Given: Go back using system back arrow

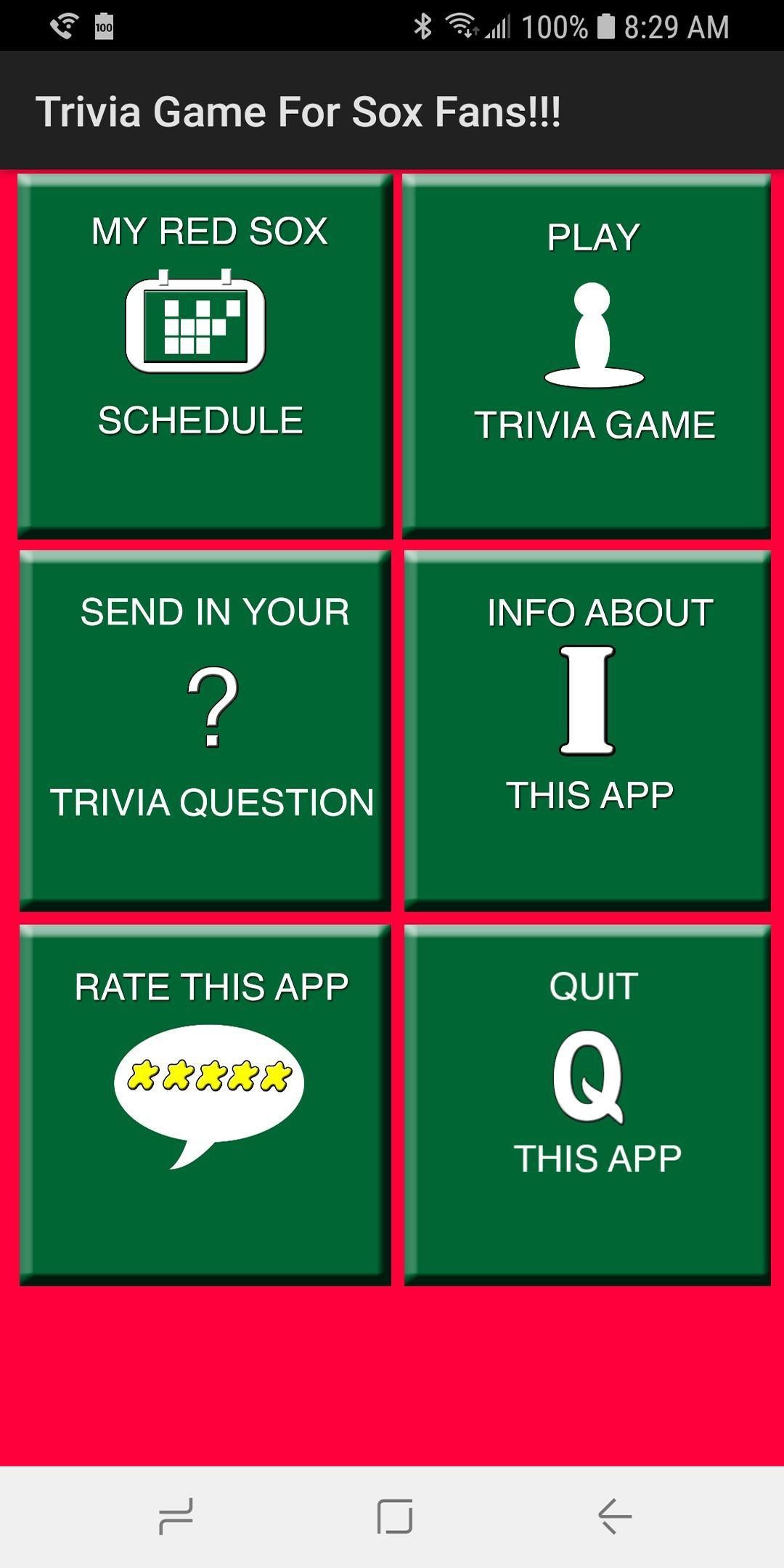Looking at the screenshot, I should coord(614,1516).
